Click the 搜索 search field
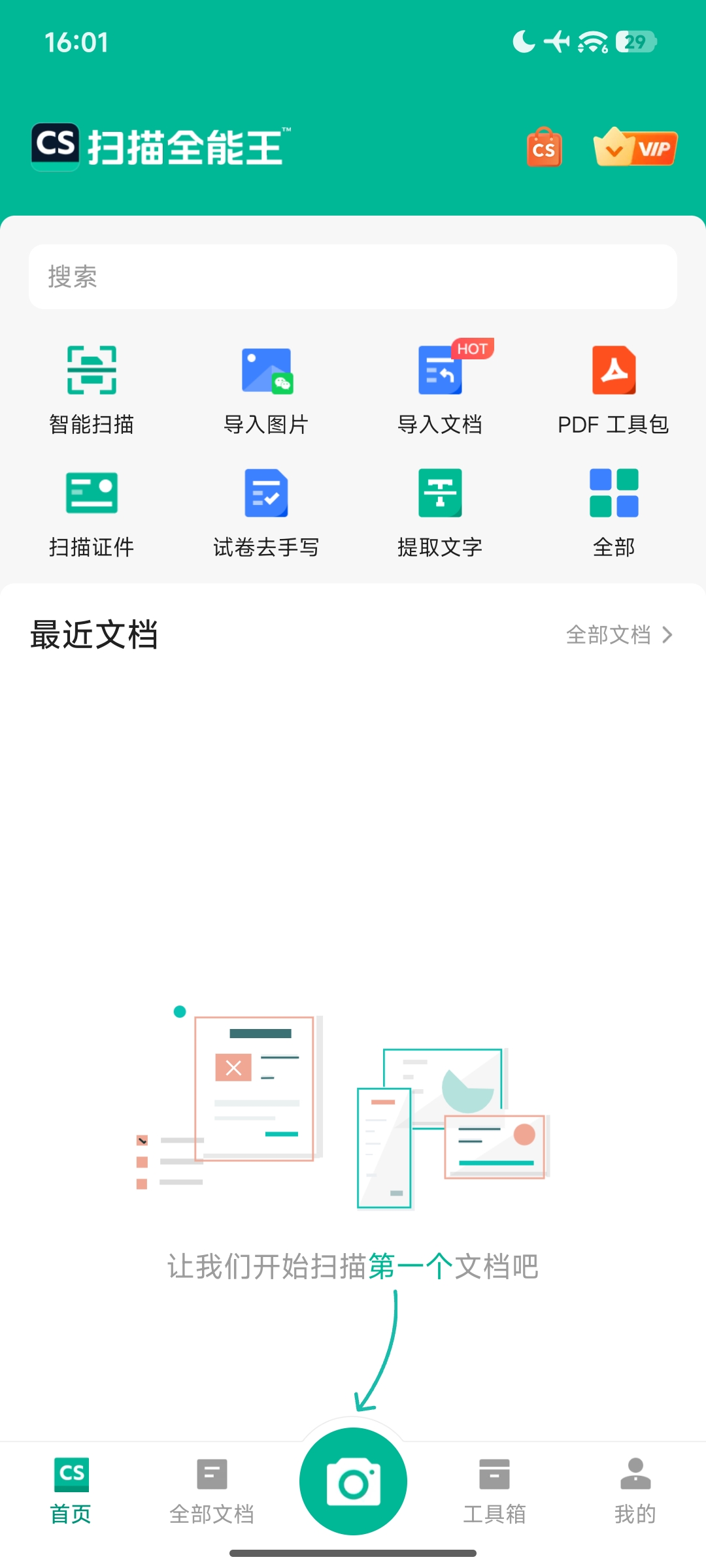This screenshot has width=706, height=1568. point(353,276)
